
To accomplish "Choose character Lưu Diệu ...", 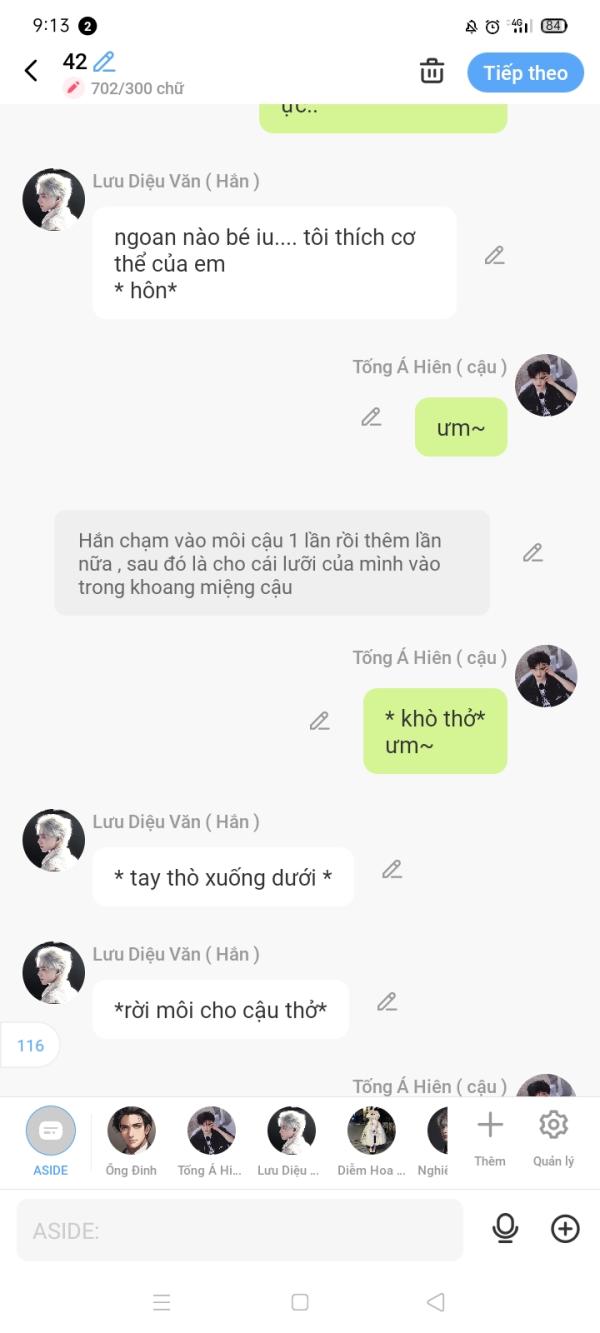I will click(x=291, y=1139).
